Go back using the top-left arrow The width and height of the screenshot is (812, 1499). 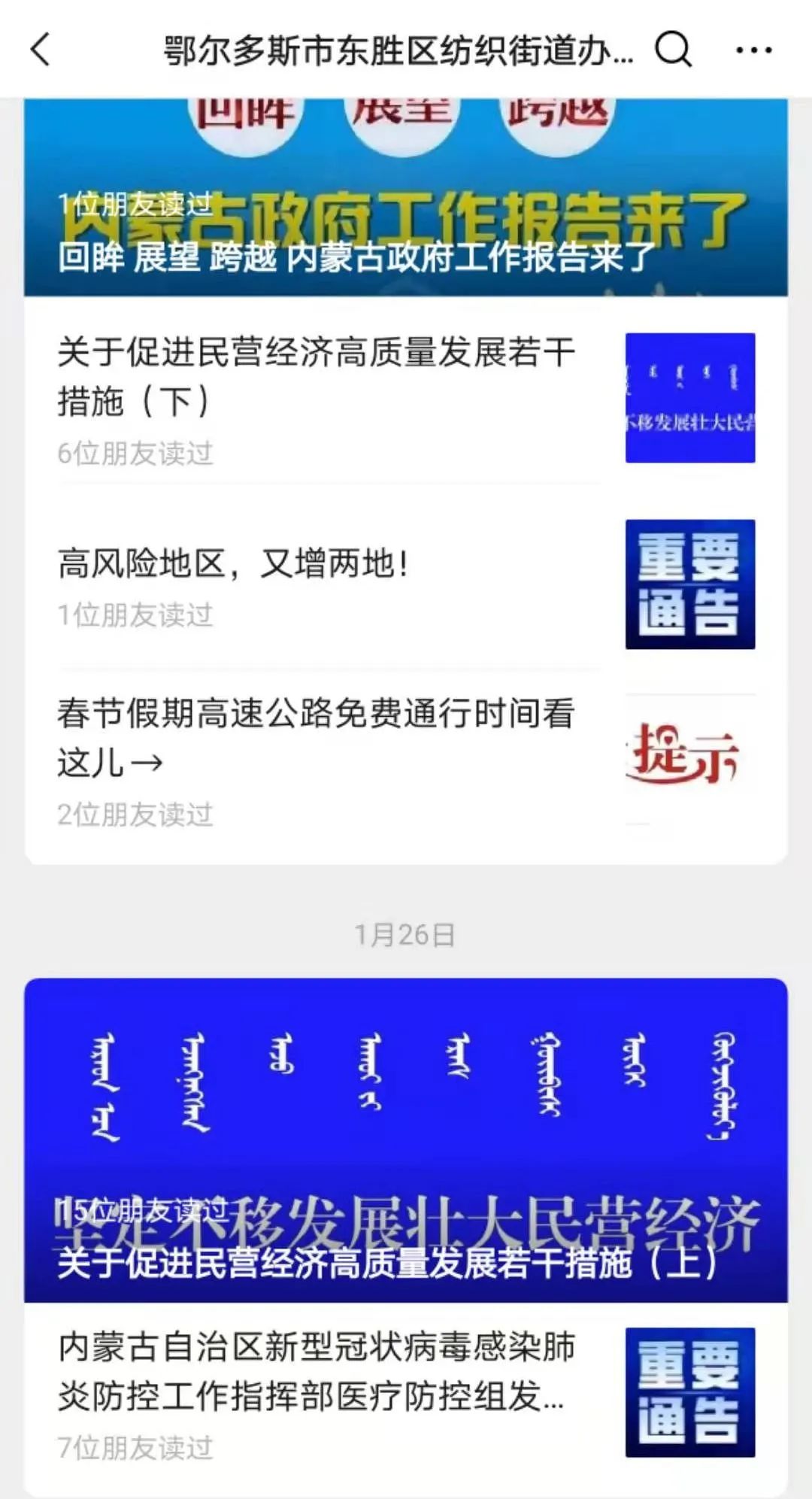[x=41, y=50]
